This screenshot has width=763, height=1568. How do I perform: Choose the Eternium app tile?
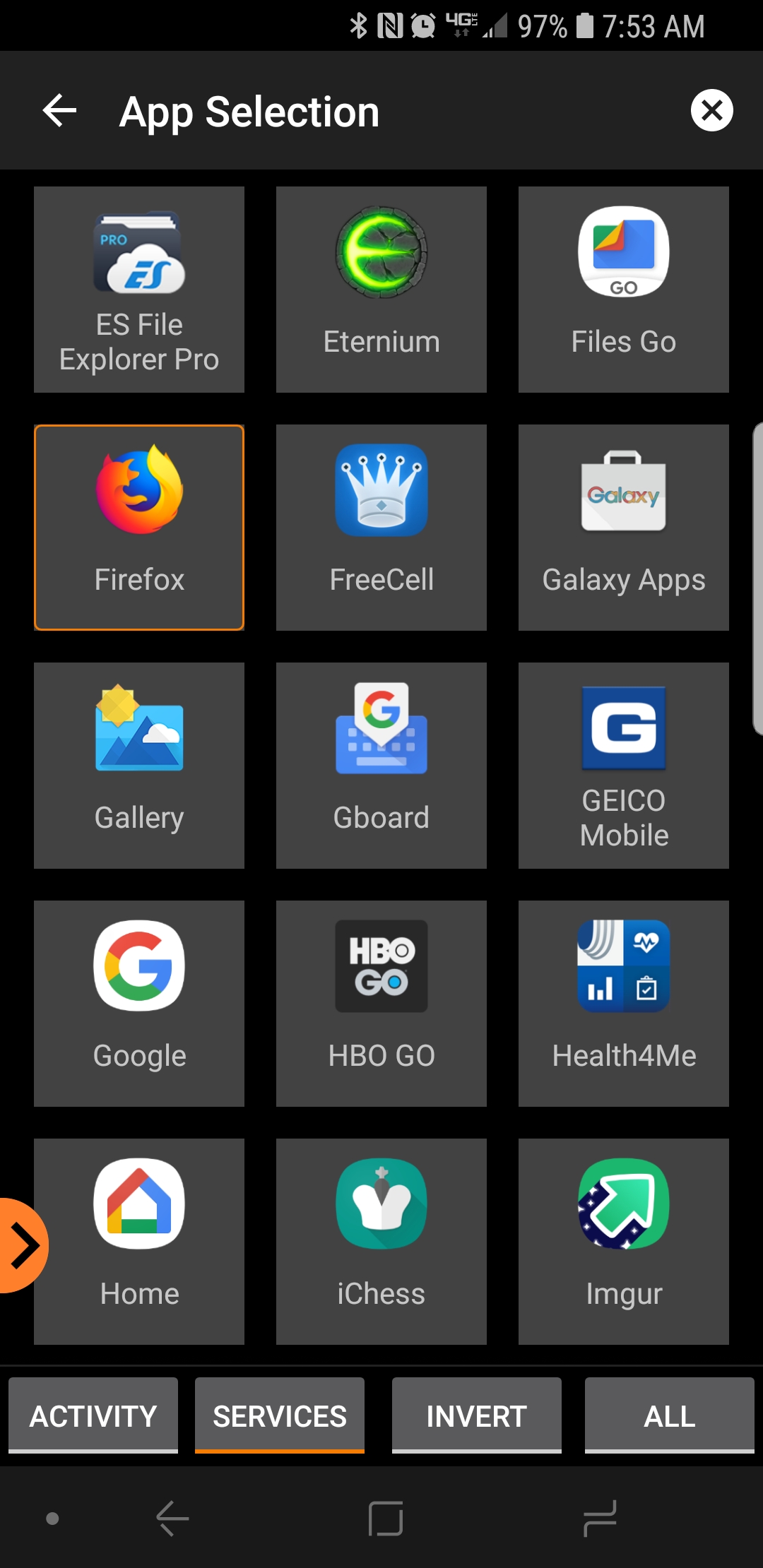[381, 290]
